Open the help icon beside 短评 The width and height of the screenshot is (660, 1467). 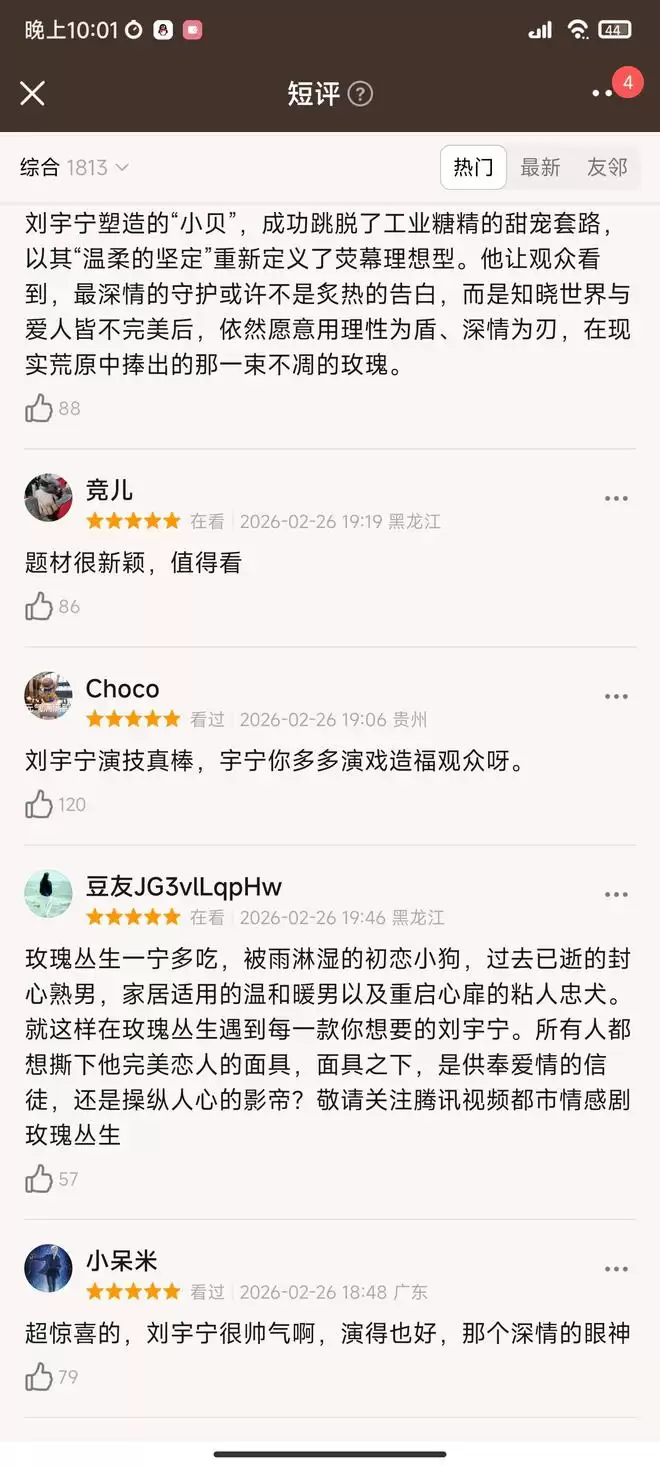pyautogui.click(x=360, y=94)
